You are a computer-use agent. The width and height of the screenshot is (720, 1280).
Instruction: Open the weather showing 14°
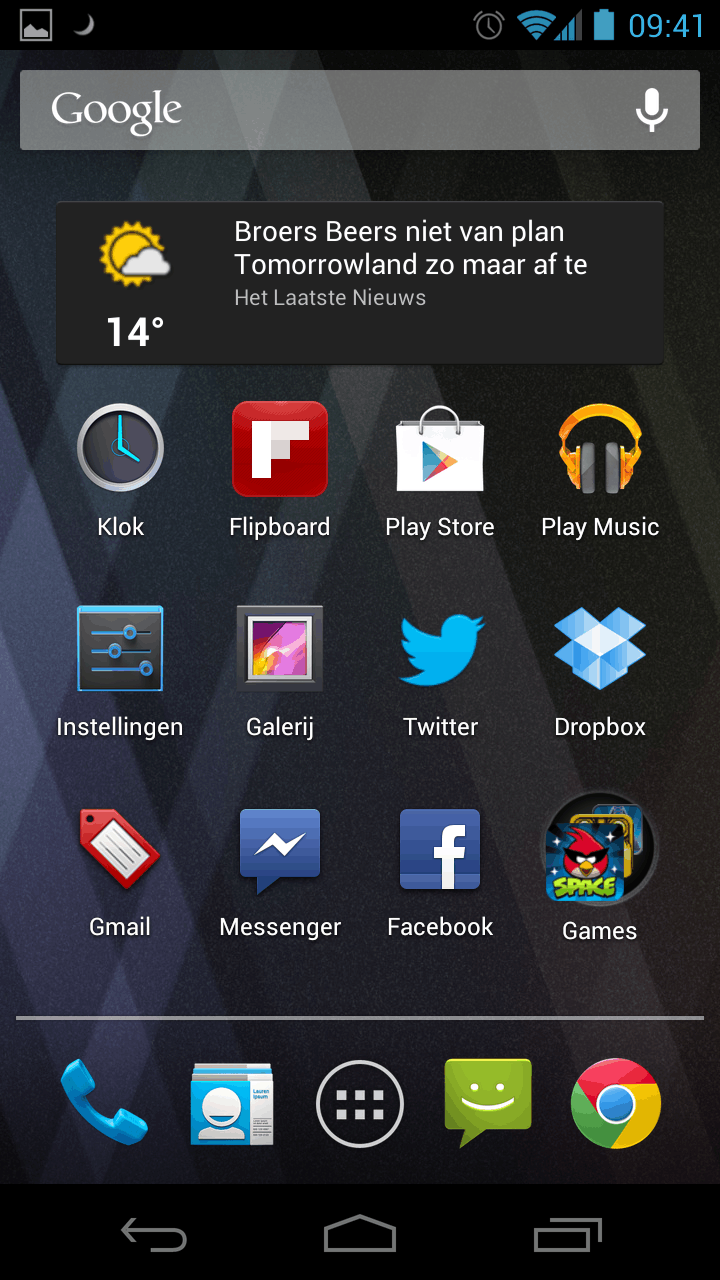(x=135, y=283)
